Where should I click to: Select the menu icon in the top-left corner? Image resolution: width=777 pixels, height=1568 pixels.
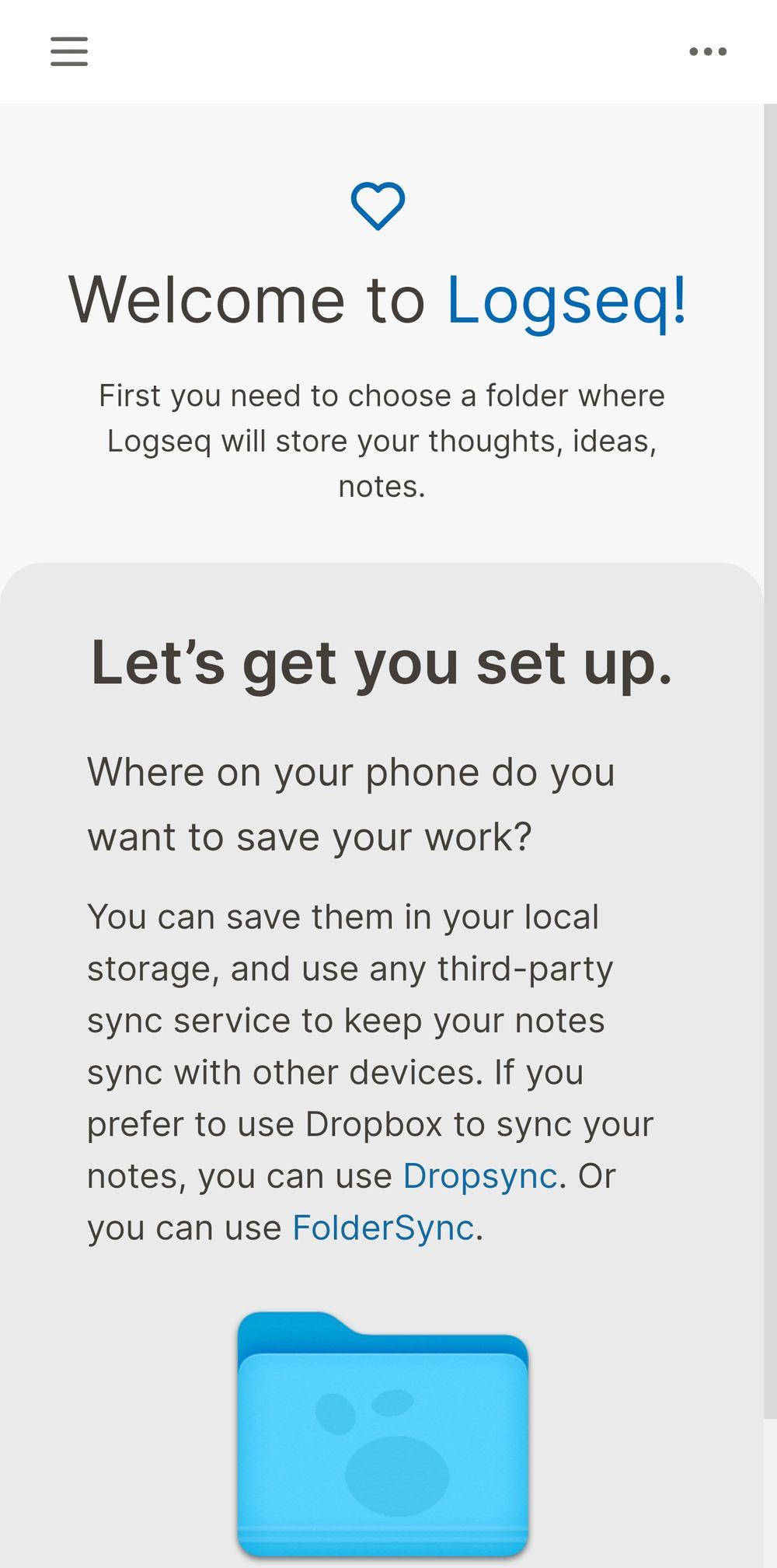(68, 51)
